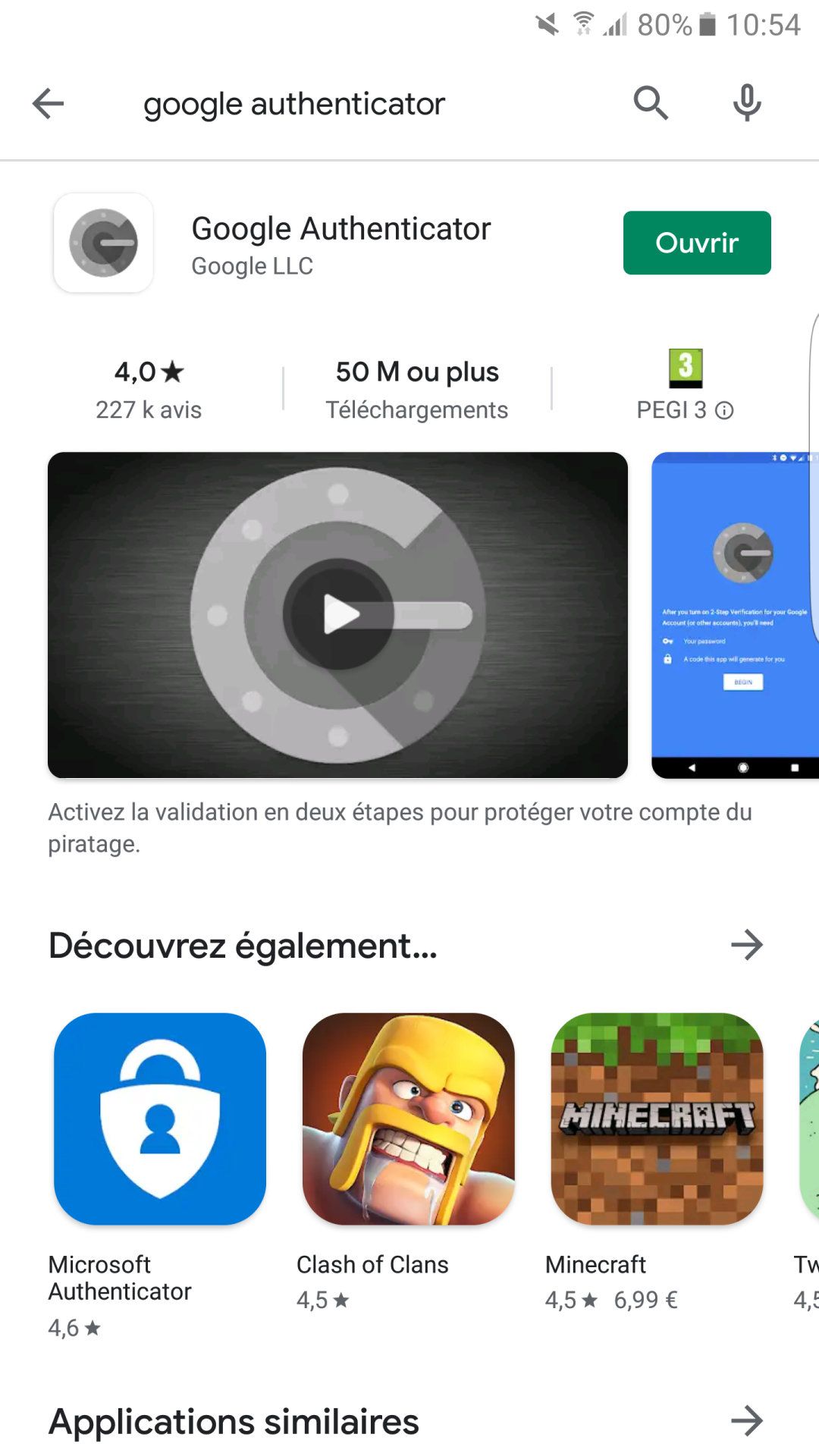Start voice search with the microphone
The height and width of the screenshot is (1456, 819).
click(747, 104)
